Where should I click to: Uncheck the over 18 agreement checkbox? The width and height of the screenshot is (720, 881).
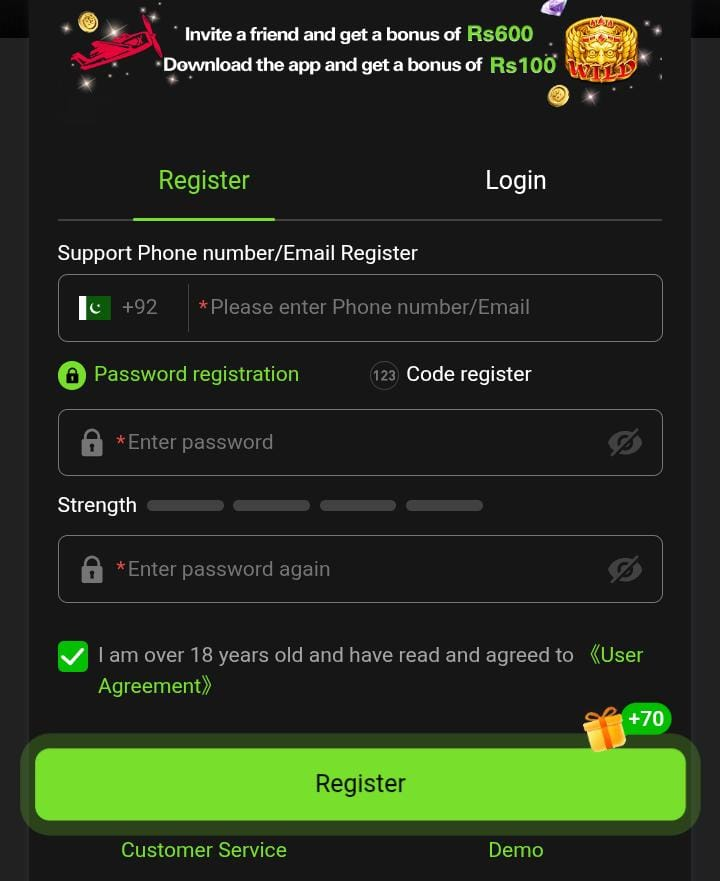click(73, 656)
